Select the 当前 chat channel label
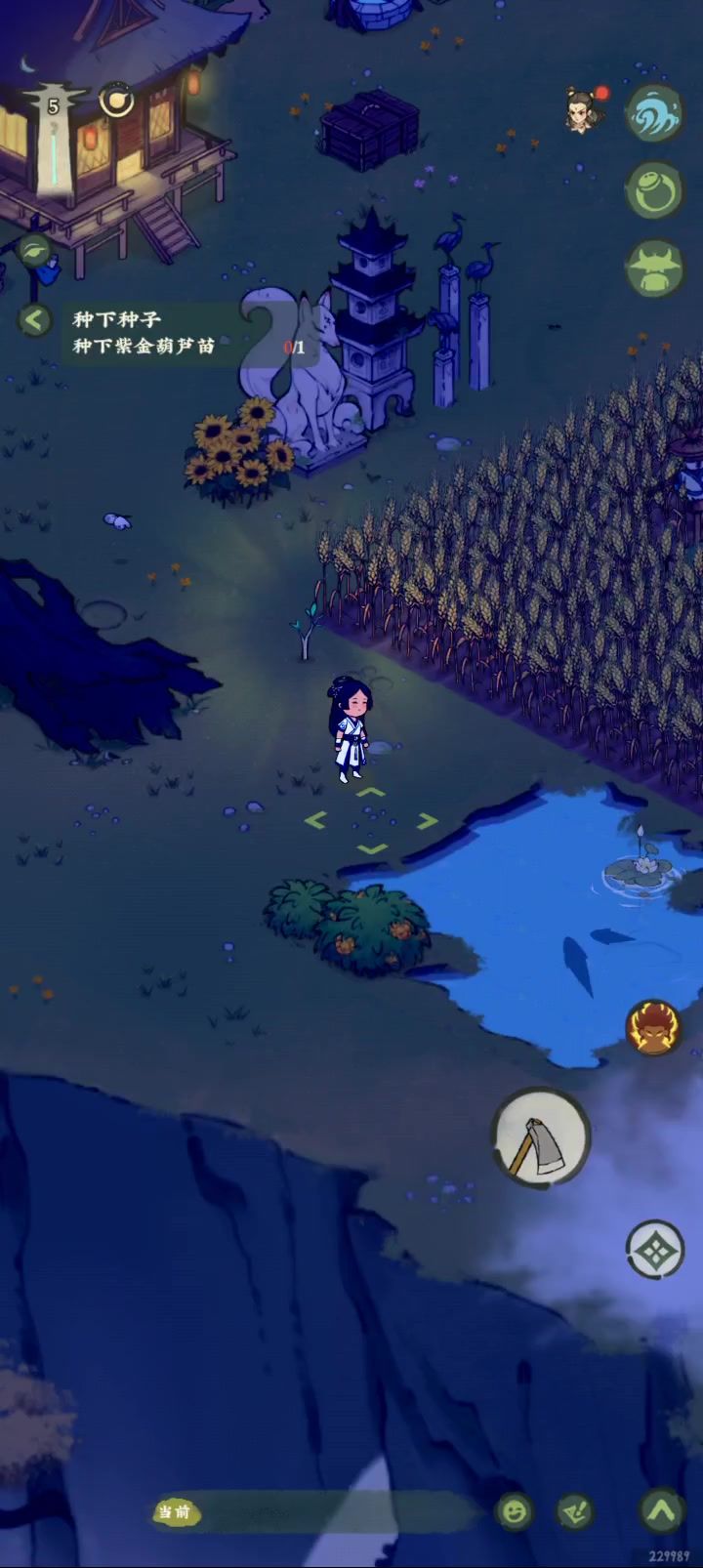This screenshot has height=1568, width=703. point(176,1512)
